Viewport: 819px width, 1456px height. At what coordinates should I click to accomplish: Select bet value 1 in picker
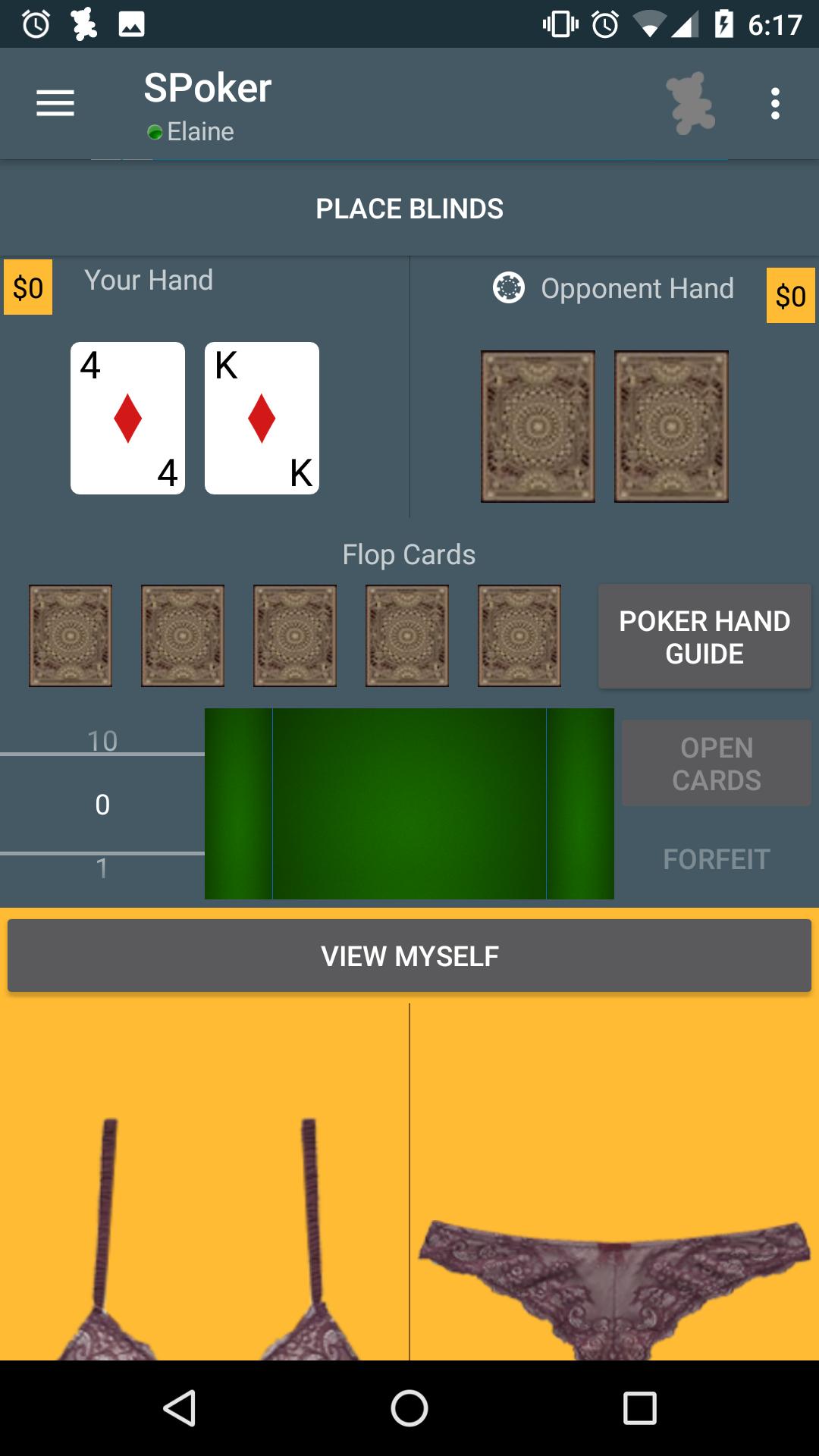[x=102, y=868]
